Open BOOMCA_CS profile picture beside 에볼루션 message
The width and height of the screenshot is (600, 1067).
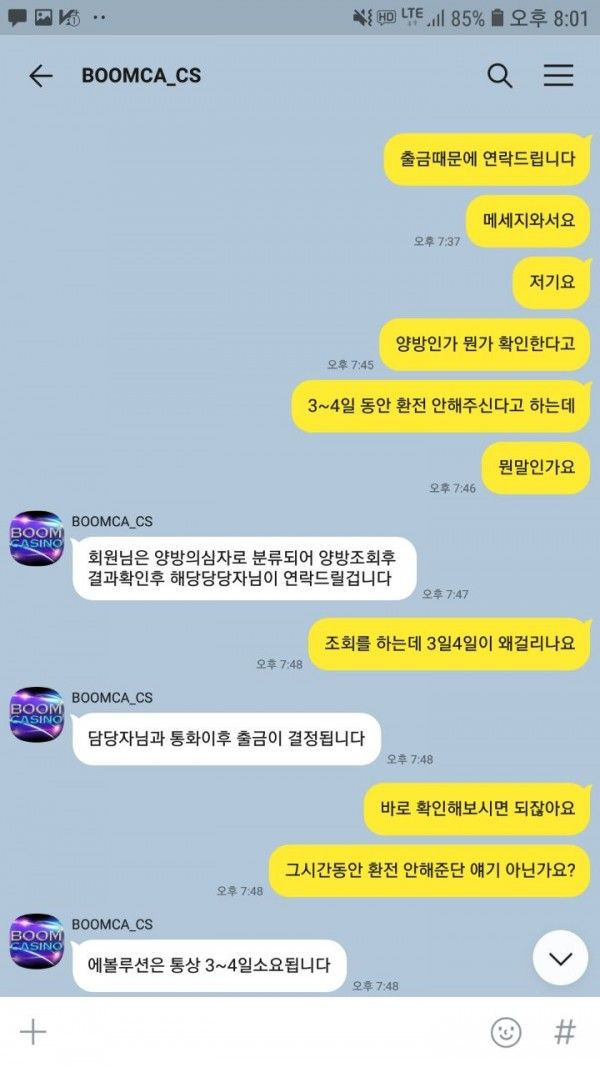pyautogui.click(x=37, y=940)
